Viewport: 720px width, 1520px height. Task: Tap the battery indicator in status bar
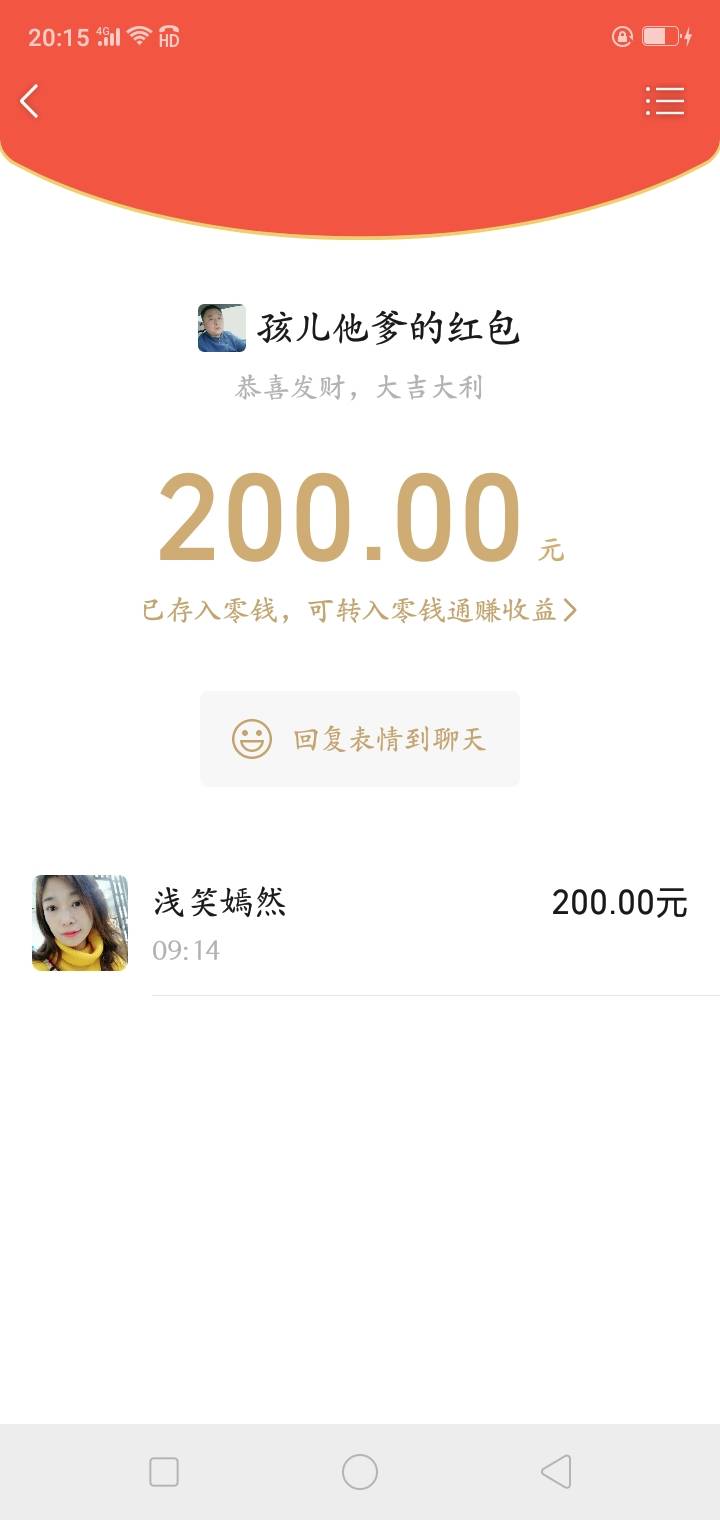[x=662, y=34]
